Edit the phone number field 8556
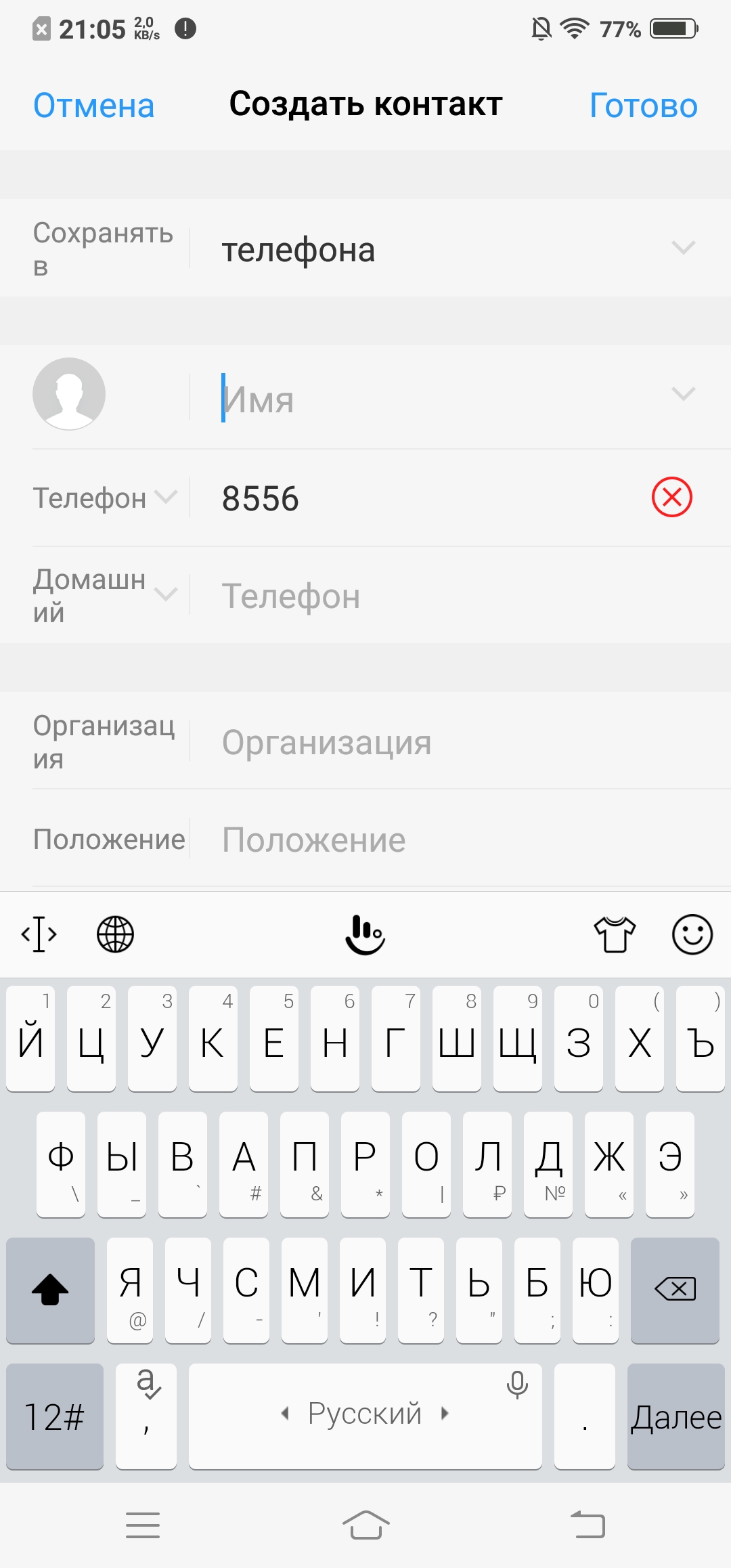The height and width of the screenshot is (1568, 731). (426, 498)
